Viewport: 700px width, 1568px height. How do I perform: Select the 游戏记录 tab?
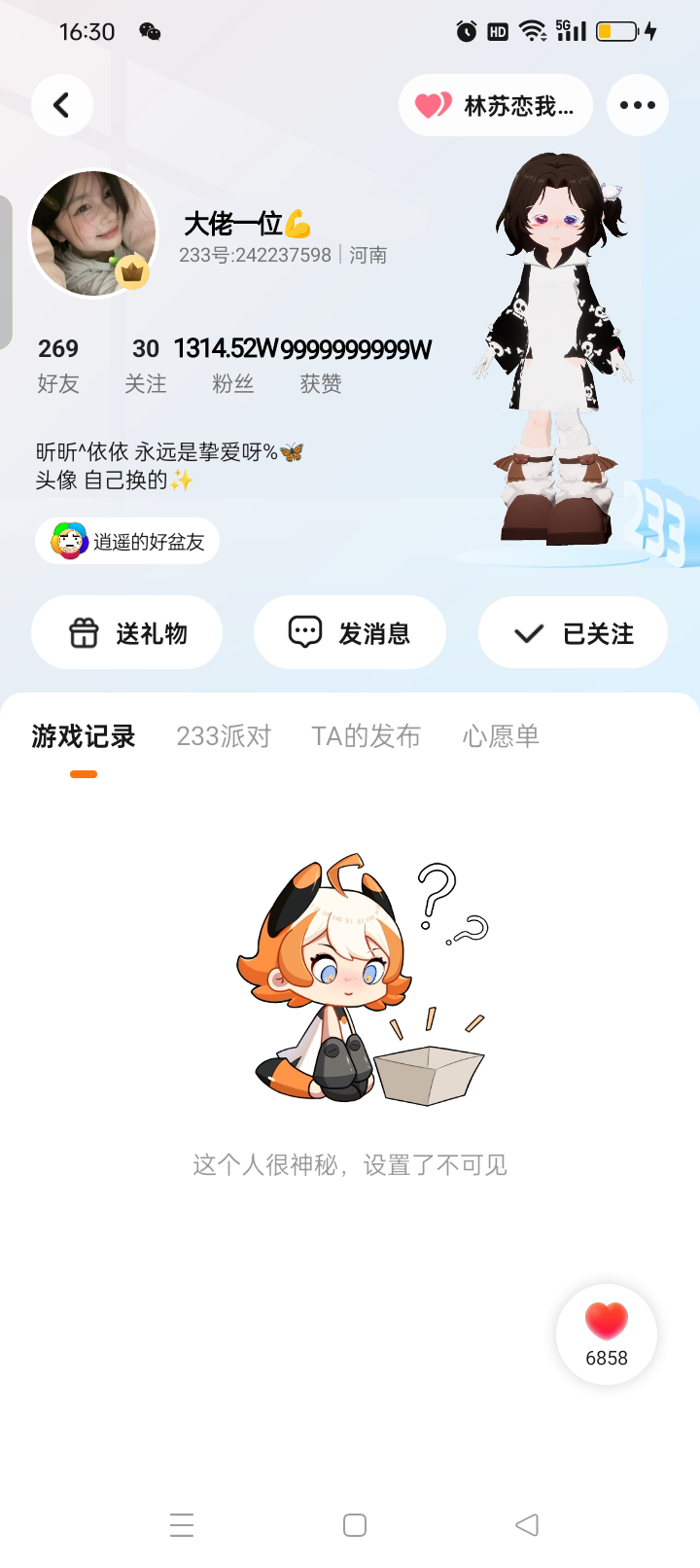click(x=84, y=736)
